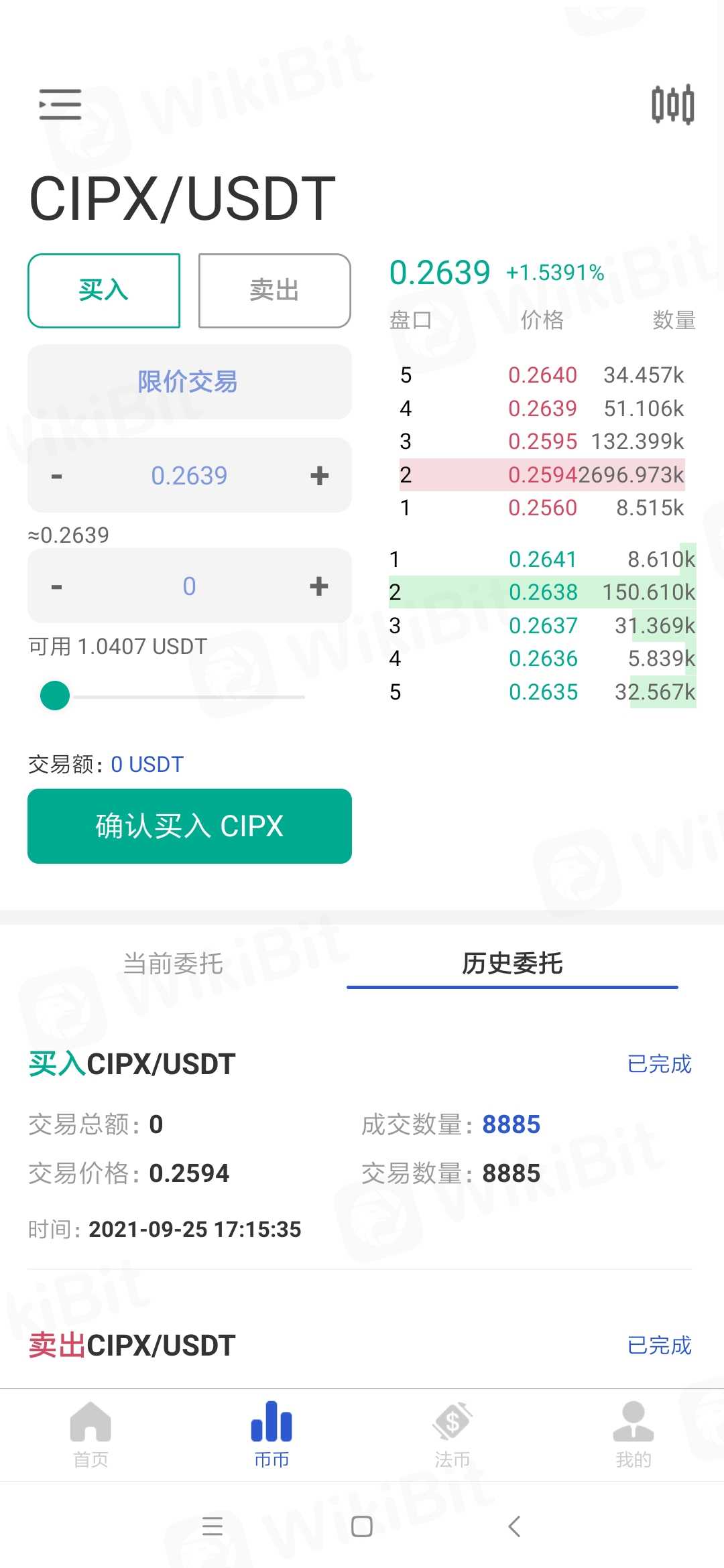Screen dimensions: 724x1568
Task: Decrease the price 0.2639 by one step
Action: [57, 476]
